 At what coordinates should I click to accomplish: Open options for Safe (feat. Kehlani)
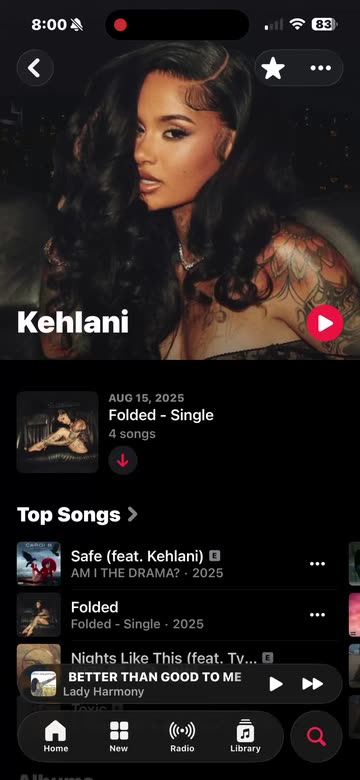(317, 564)
